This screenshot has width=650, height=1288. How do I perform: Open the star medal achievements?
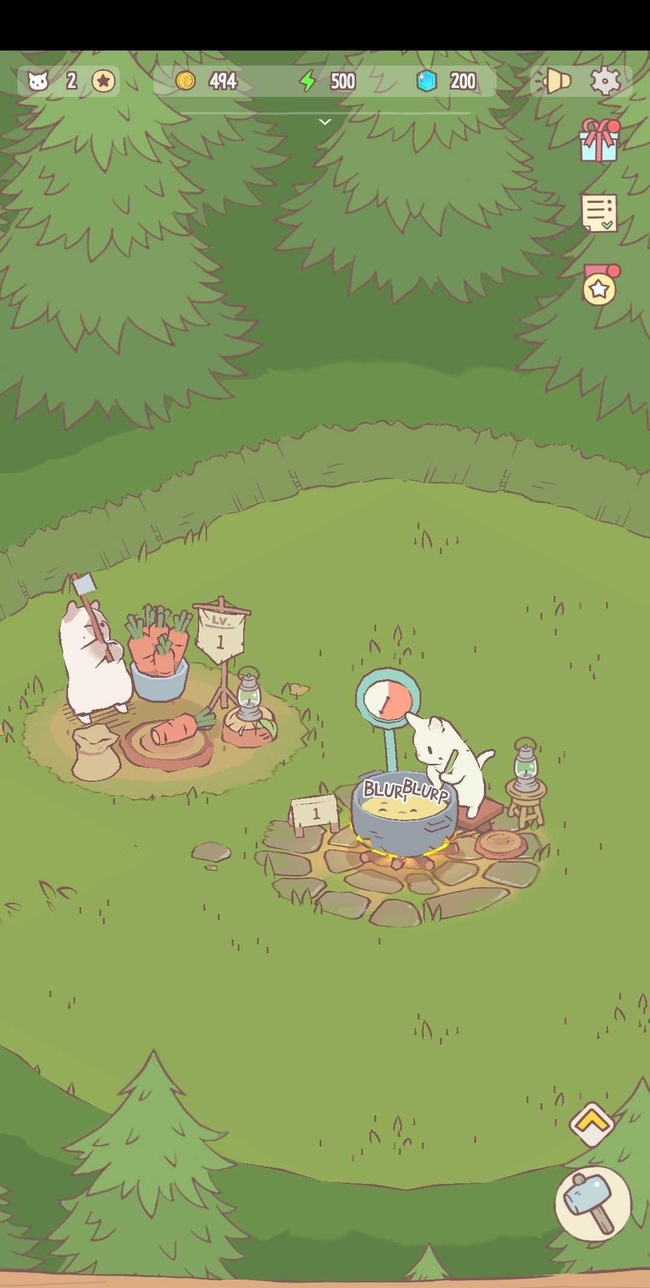600,287
